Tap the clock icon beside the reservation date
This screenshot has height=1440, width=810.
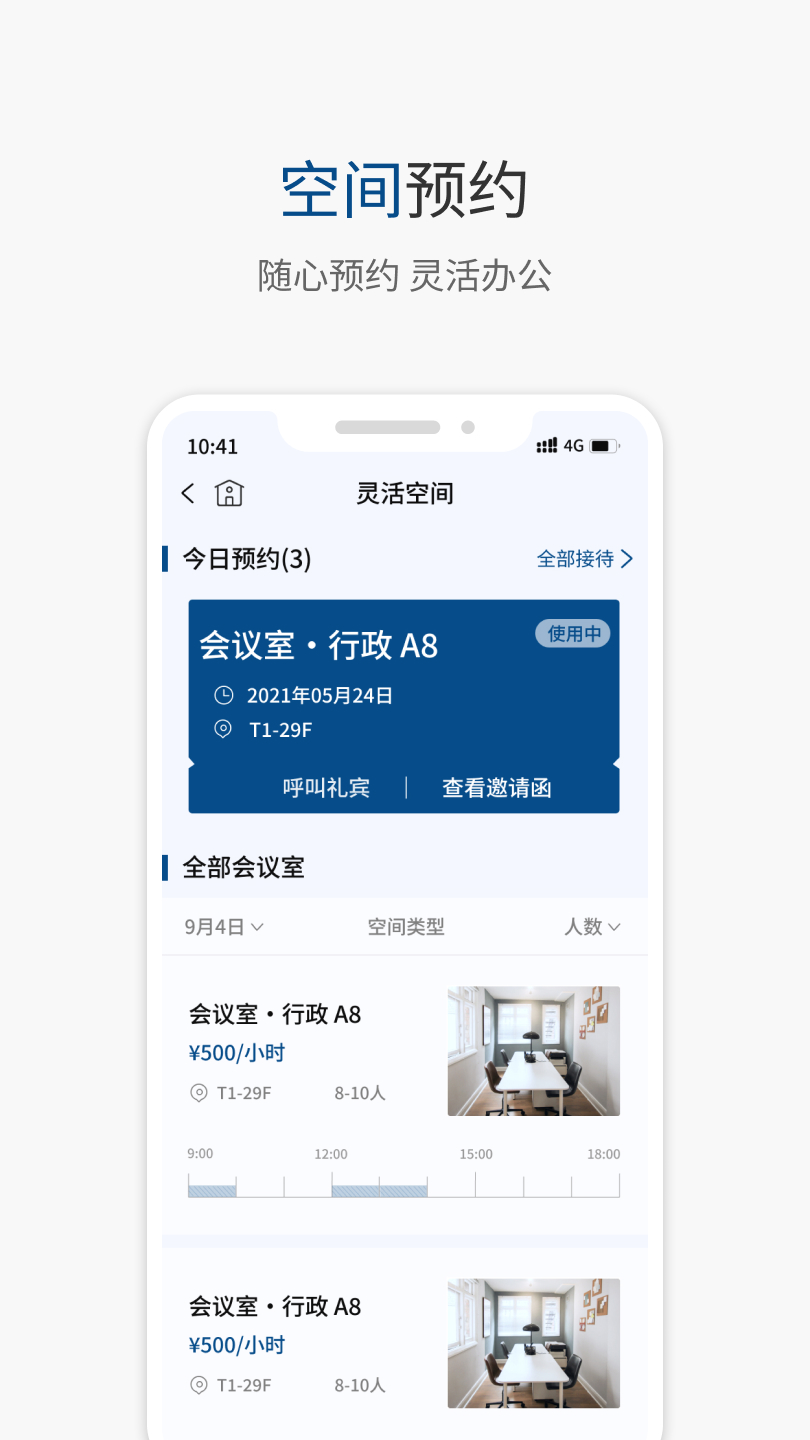(226, 695)
